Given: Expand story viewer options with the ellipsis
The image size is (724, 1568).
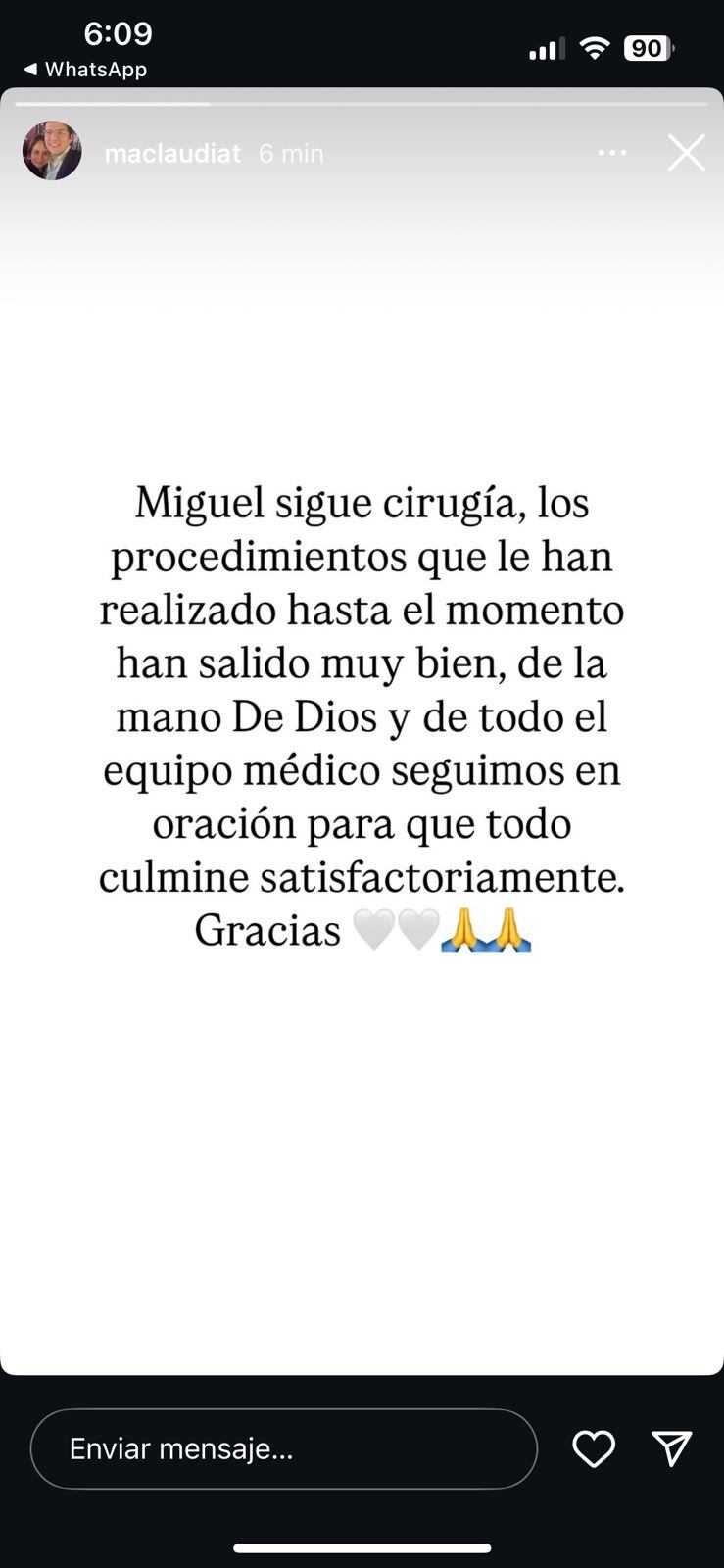Looking at the screenshot, I should (x=611, y=152).
